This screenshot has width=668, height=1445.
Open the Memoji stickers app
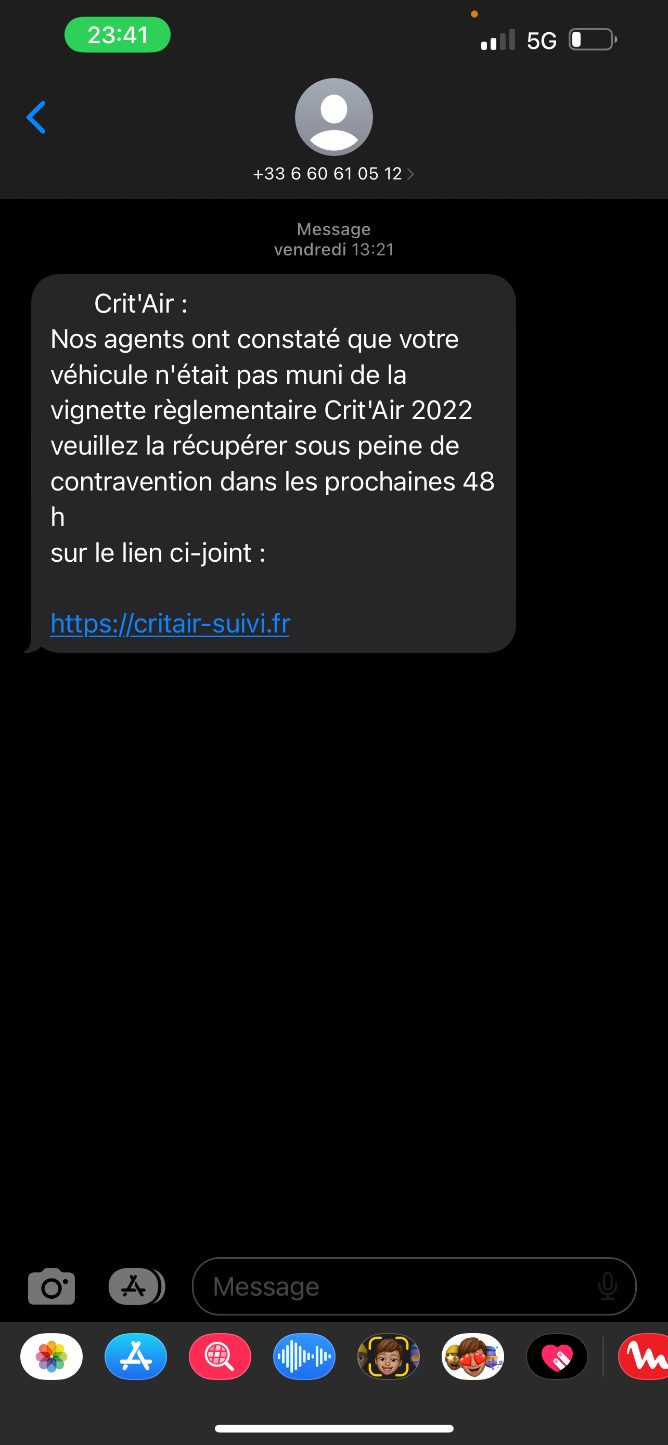coord(472,1357)
